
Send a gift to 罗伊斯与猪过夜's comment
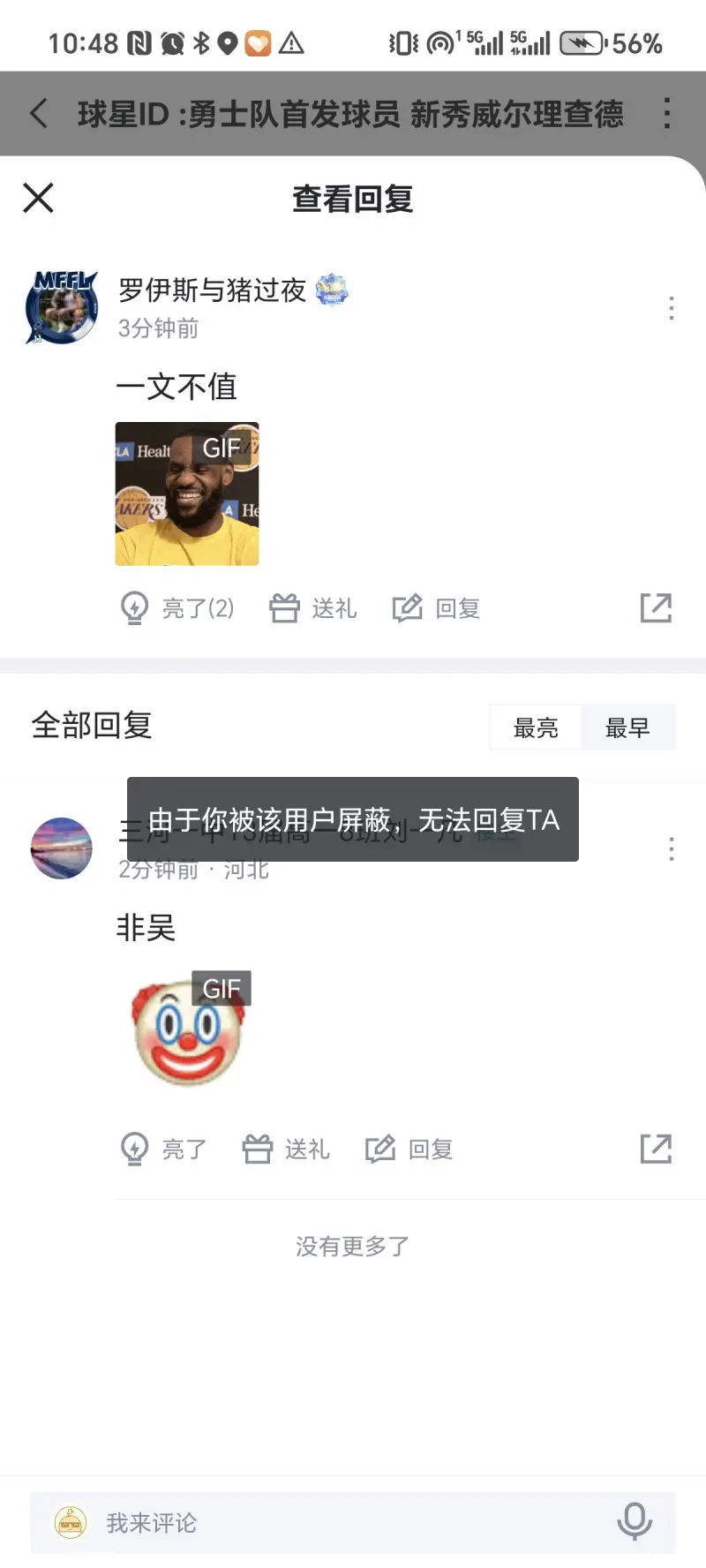[313, 608]
